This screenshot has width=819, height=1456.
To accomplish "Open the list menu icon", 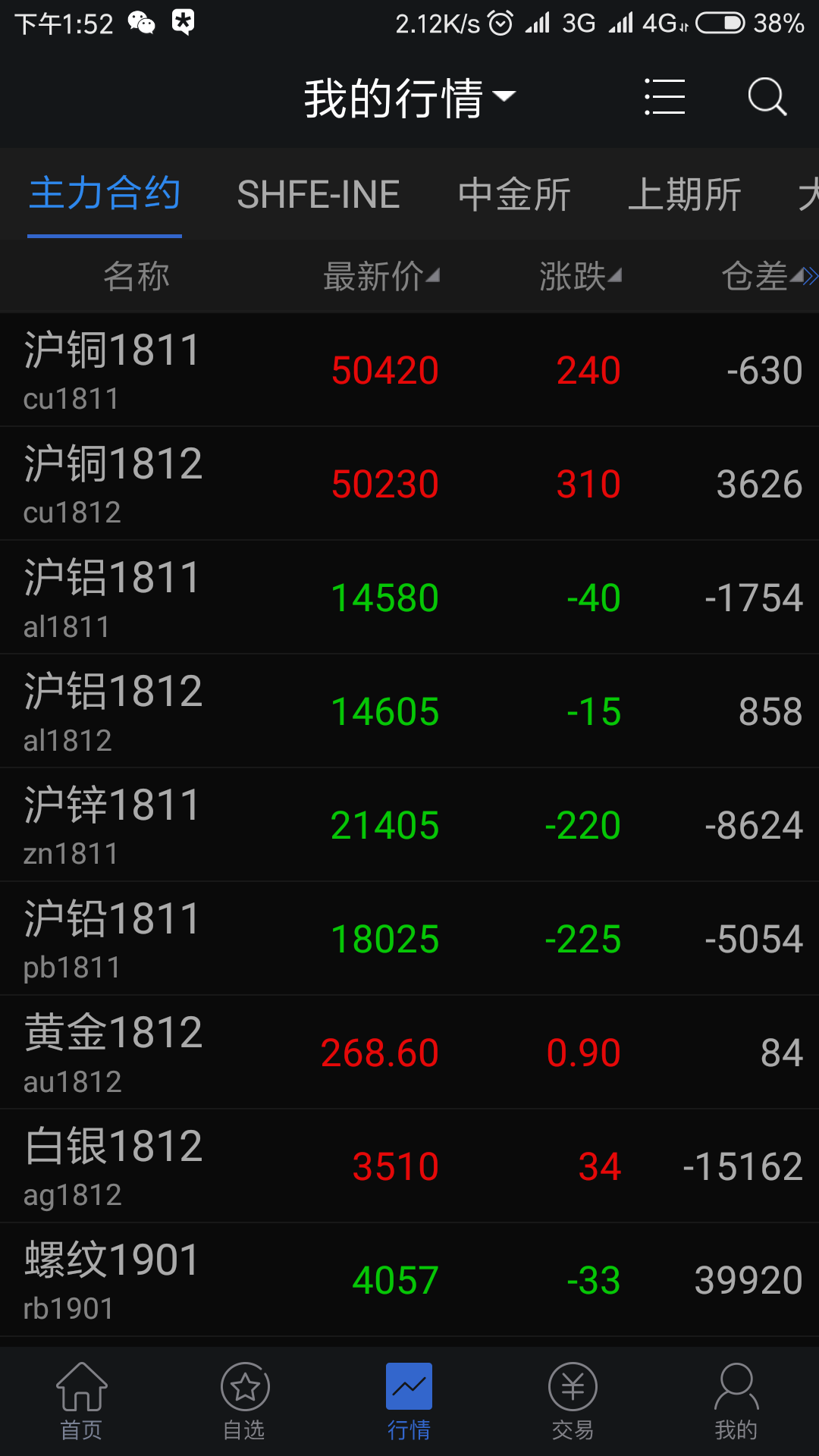I will 664,97.
